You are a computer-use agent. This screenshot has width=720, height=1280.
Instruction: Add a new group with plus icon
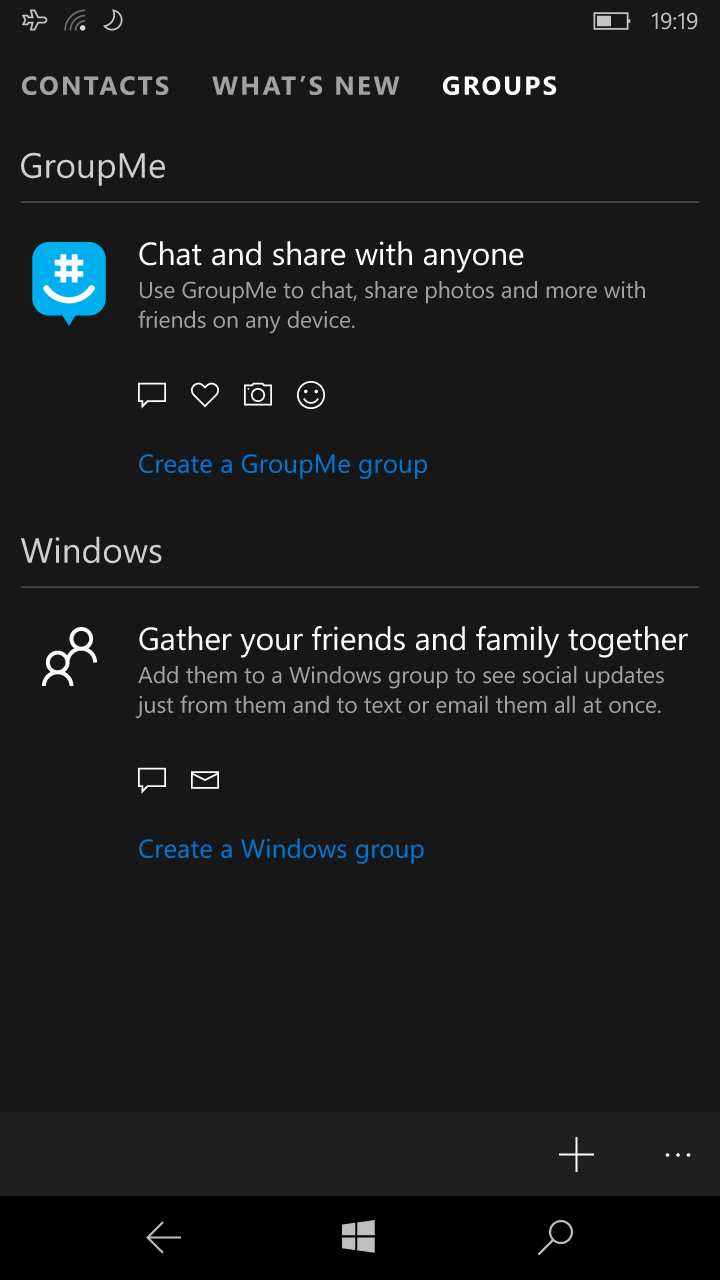point(576,1154)
